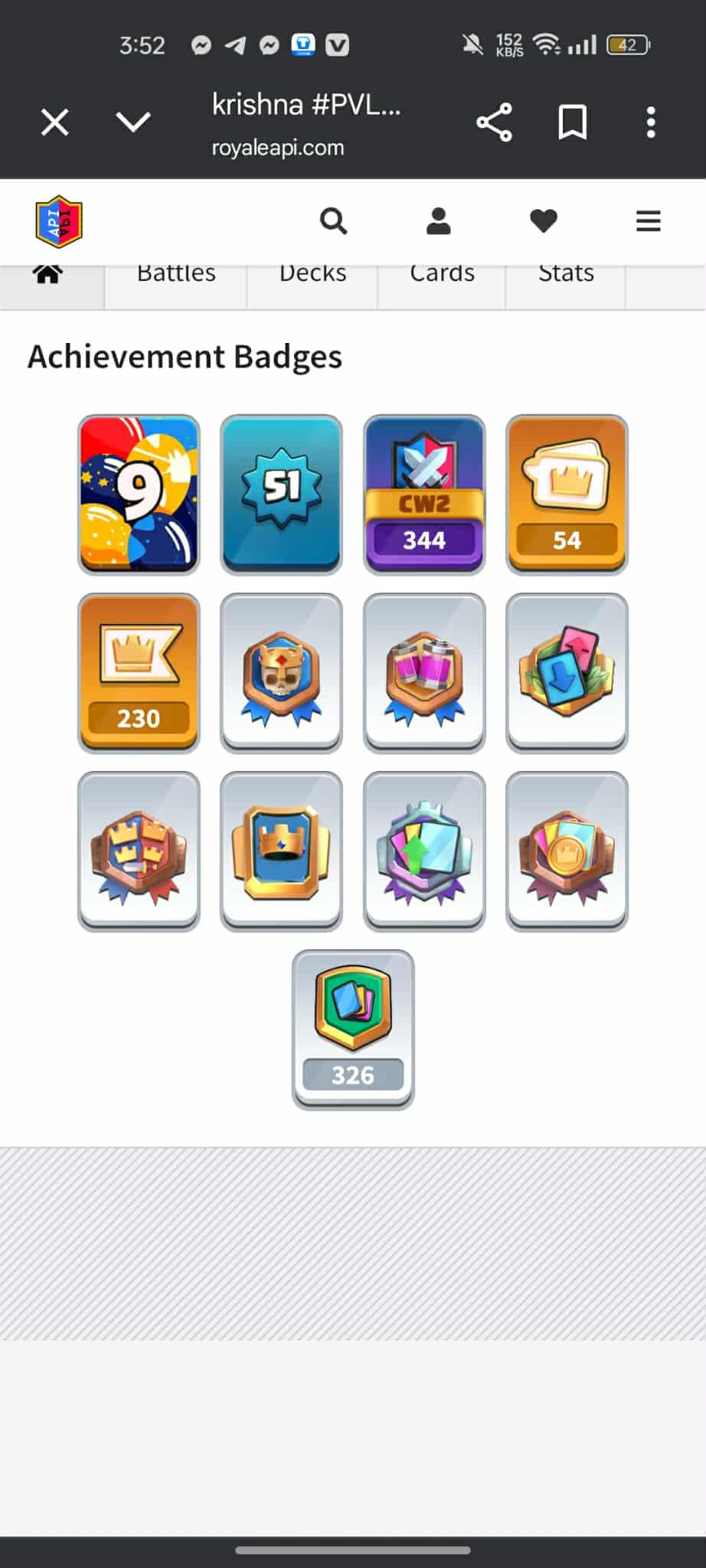Screen dimensions: 706x1568
Task: Select the badge showing 230
Action: (139, 673)
